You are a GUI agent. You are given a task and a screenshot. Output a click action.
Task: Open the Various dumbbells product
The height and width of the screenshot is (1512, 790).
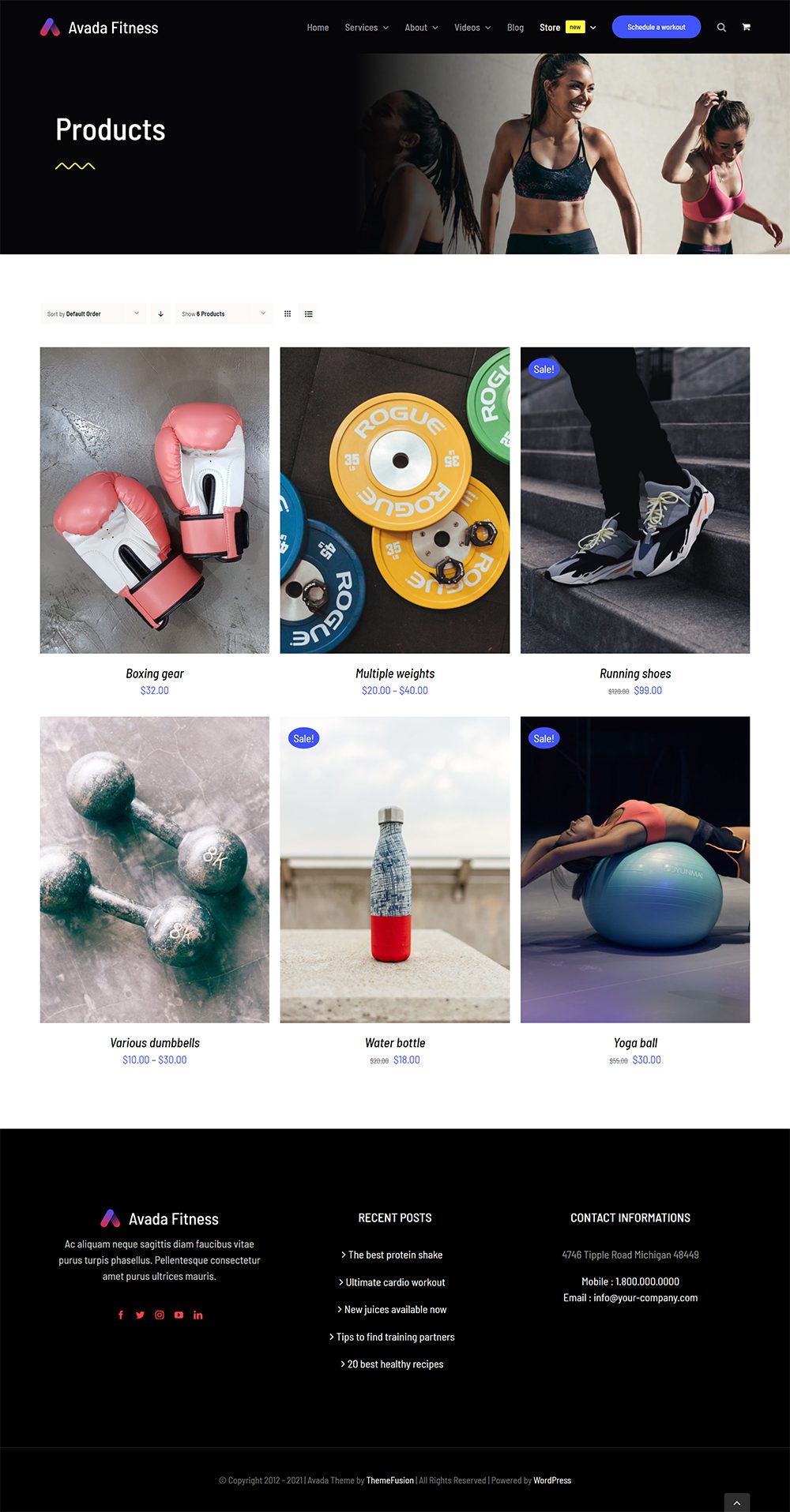[155, 1043]
